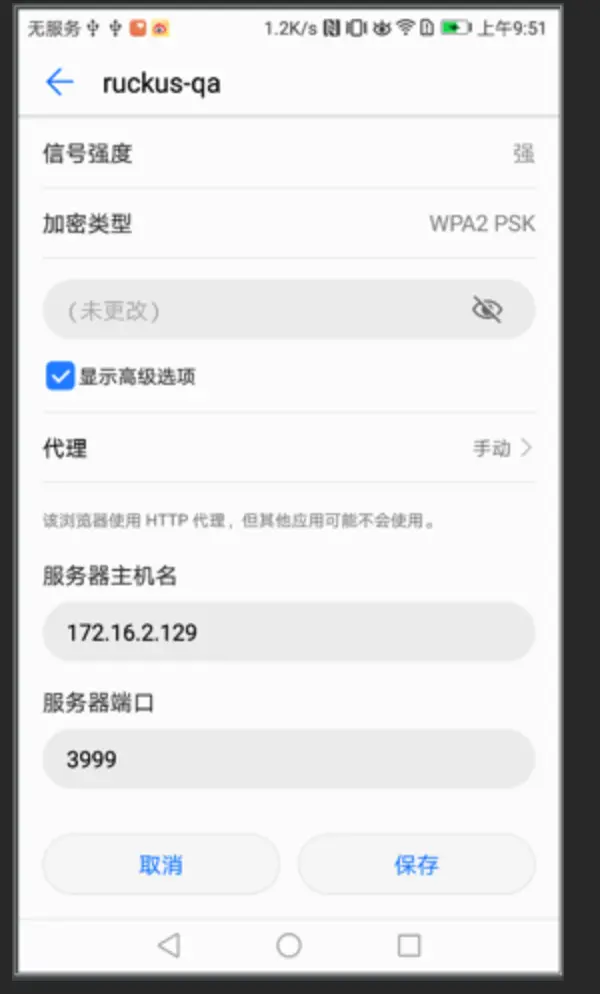The height and width of the screenshot is (994, 600).
Task: Edit the 服务器主机名 field 172.16.2.129
Action: click(x=289, y=632)
